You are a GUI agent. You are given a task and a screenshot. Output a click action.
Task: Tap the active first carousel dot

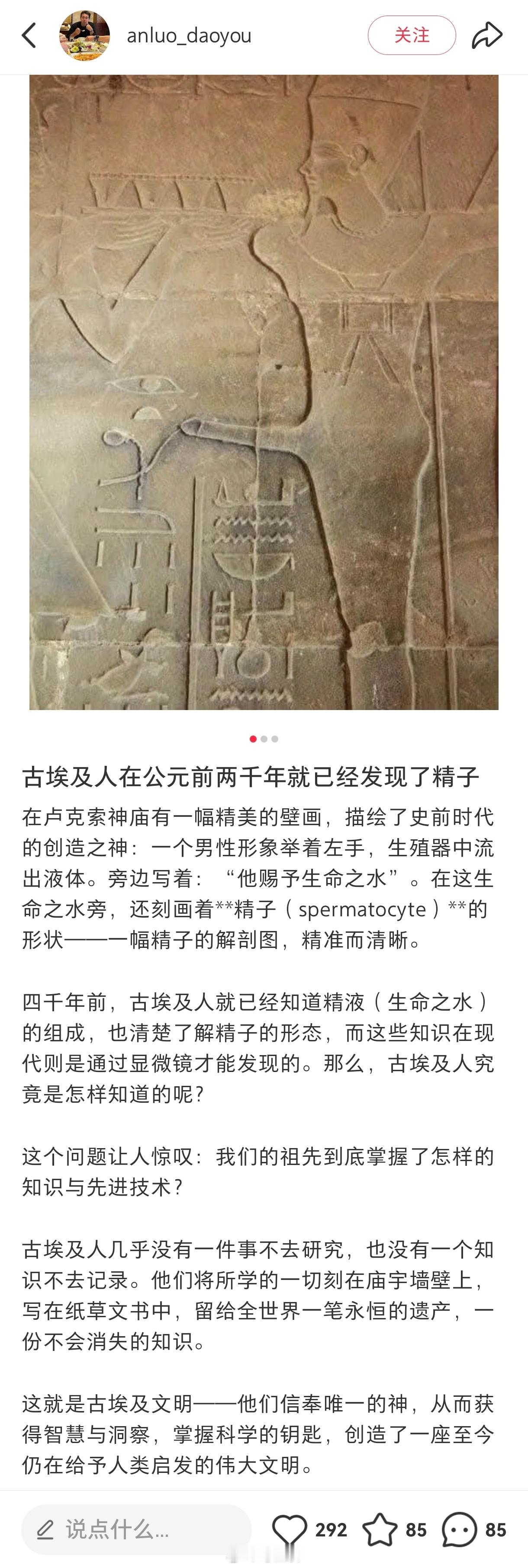(253, 738)
